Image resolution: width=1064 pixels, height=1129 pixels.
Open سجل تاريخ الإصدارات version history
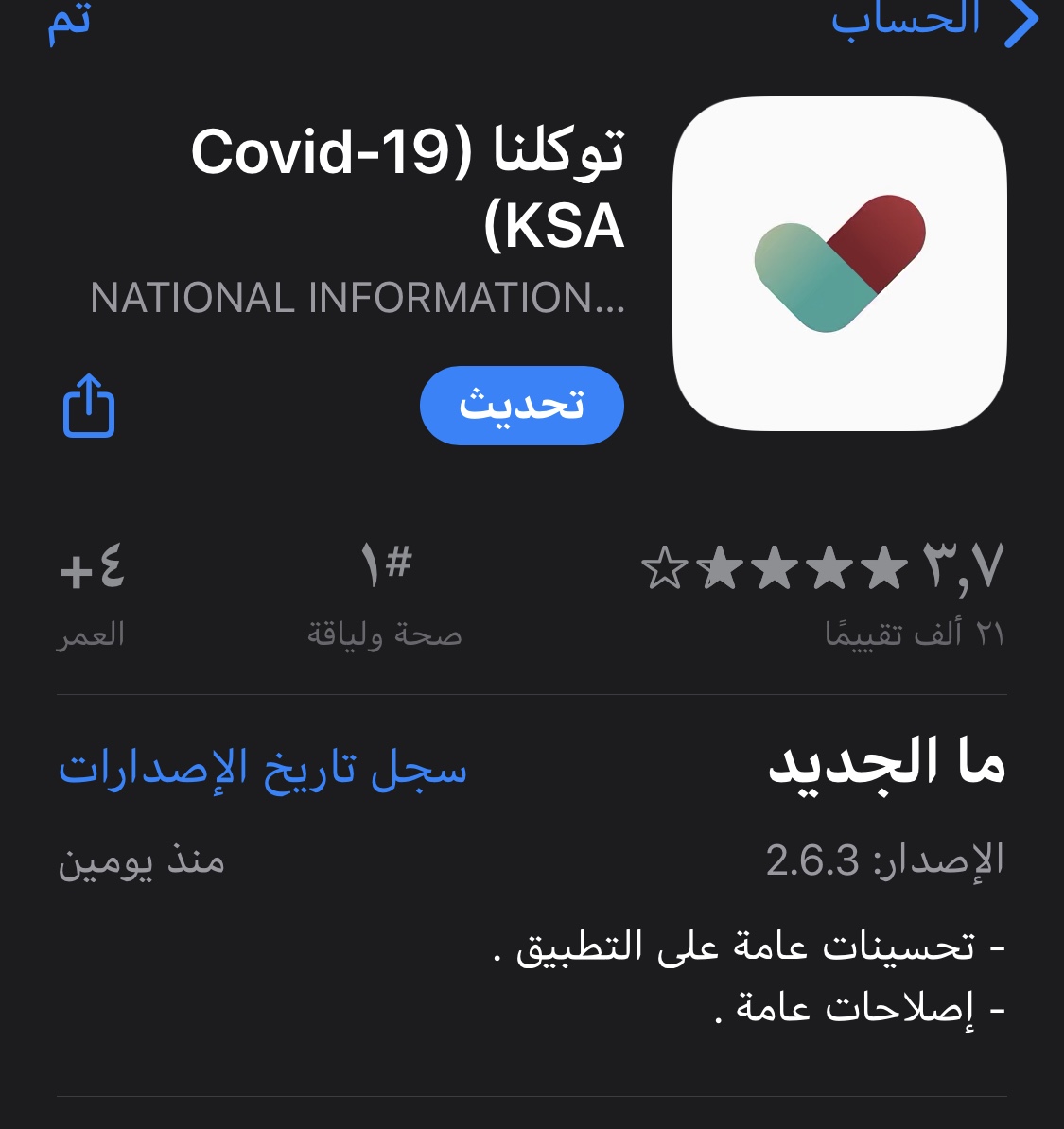coord(263,768)
